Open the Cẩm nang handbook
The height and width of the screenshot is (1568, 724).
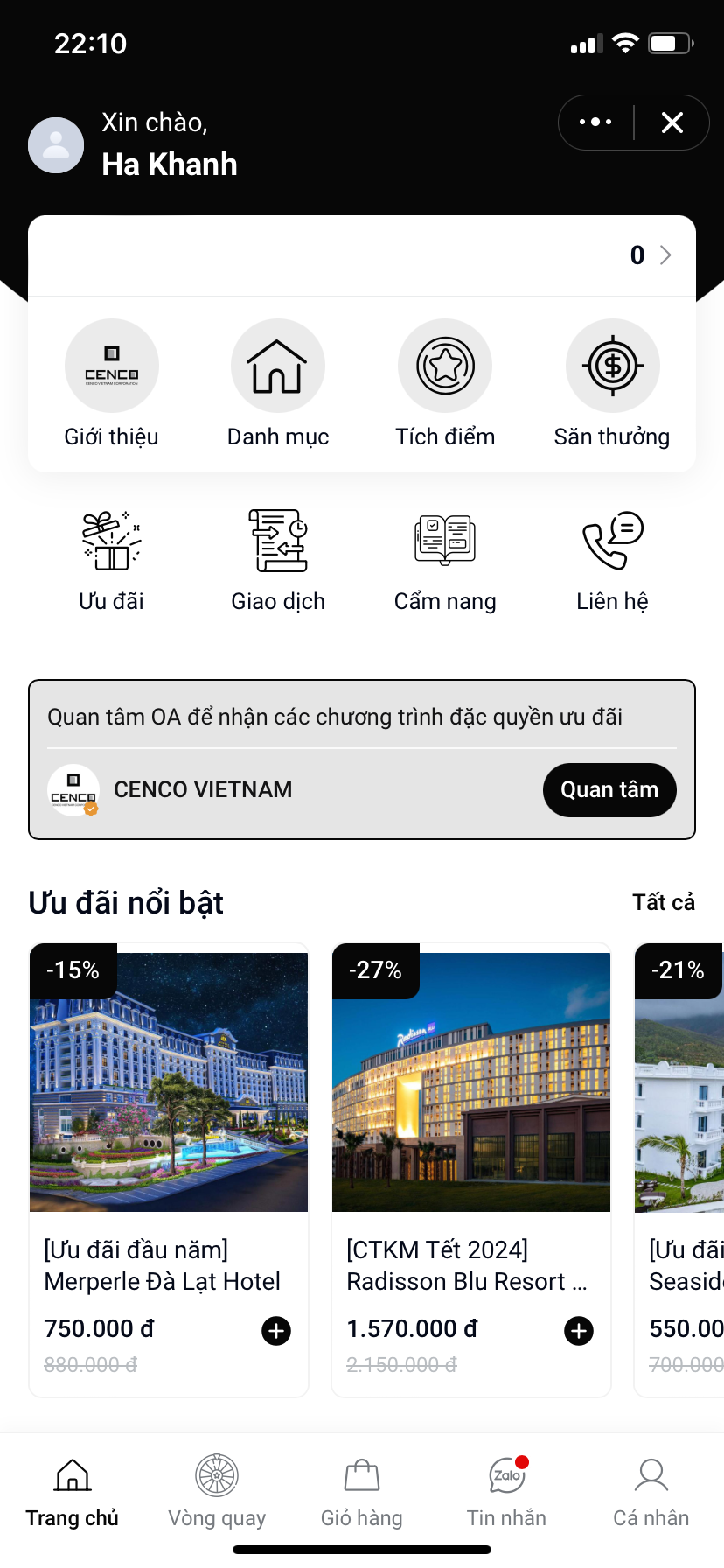tap(445, 560)
